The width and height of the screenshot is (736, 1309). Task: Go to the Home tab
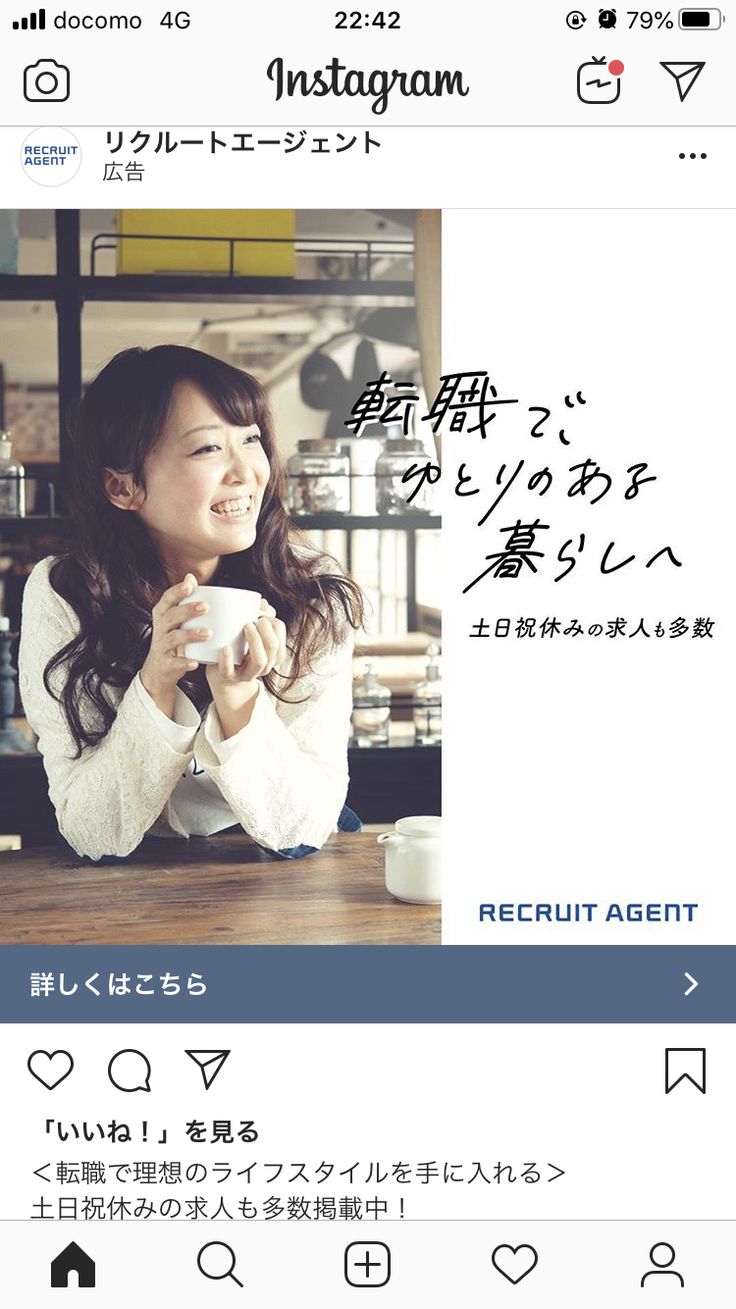coord(73,1265)
